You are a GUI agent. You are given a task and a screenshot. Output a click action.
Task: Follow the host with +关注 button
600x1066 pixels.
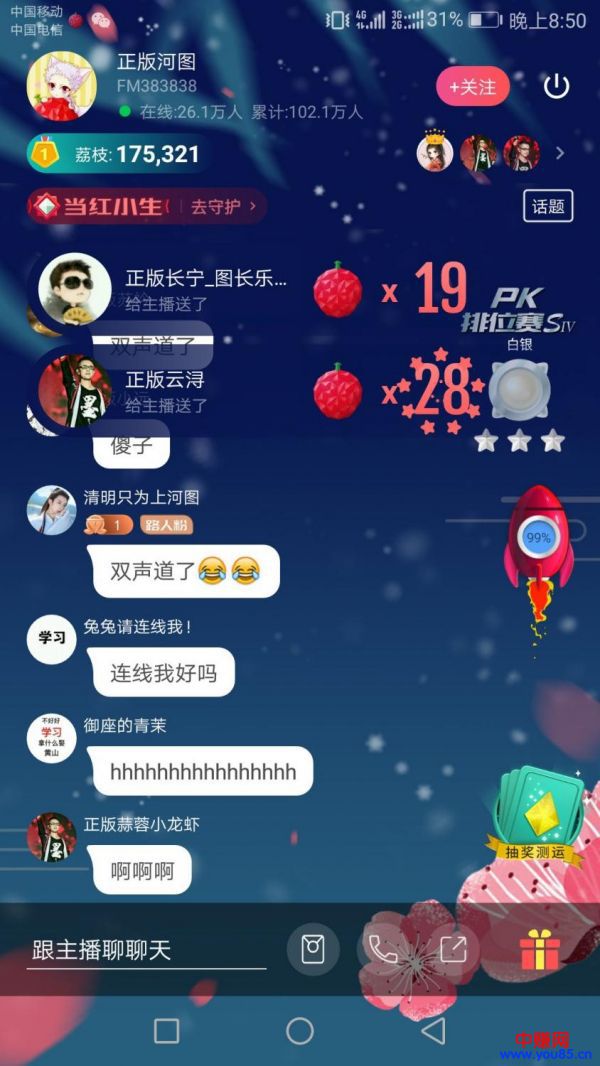pyautogui.click(x=473, y=87)
